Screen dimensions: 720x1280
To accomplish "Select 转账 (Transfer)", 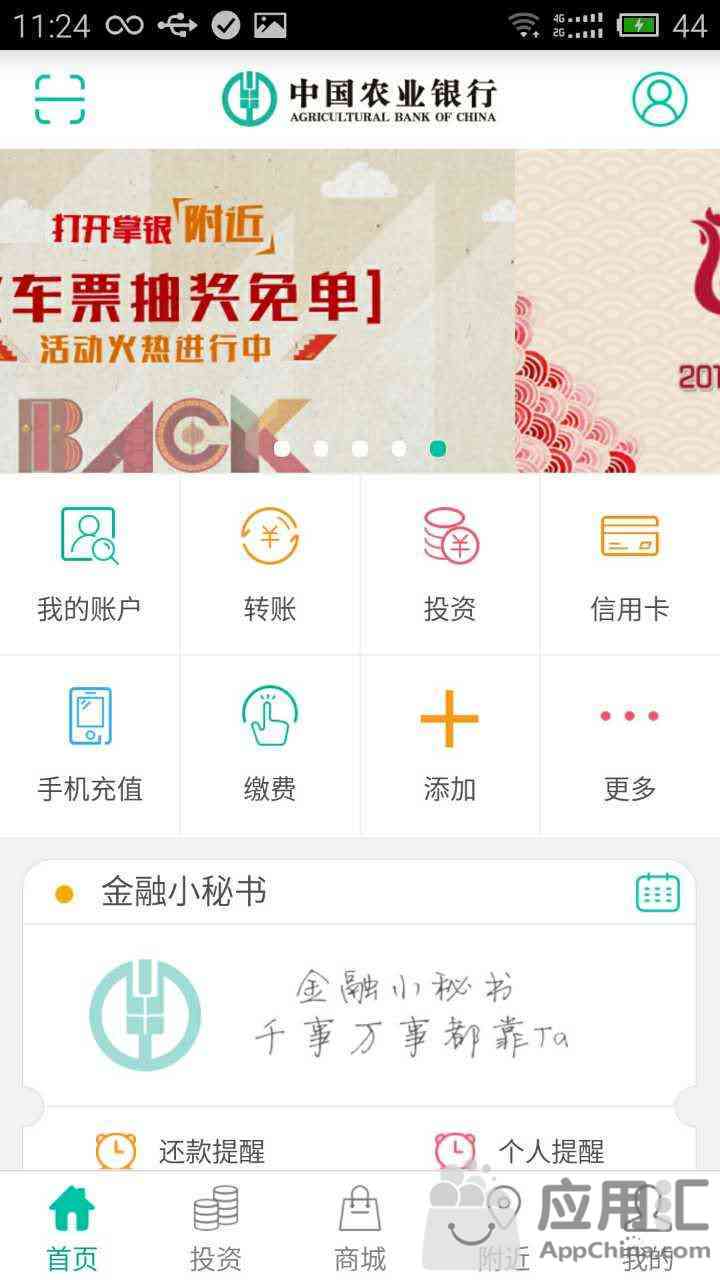I will 270,565.
